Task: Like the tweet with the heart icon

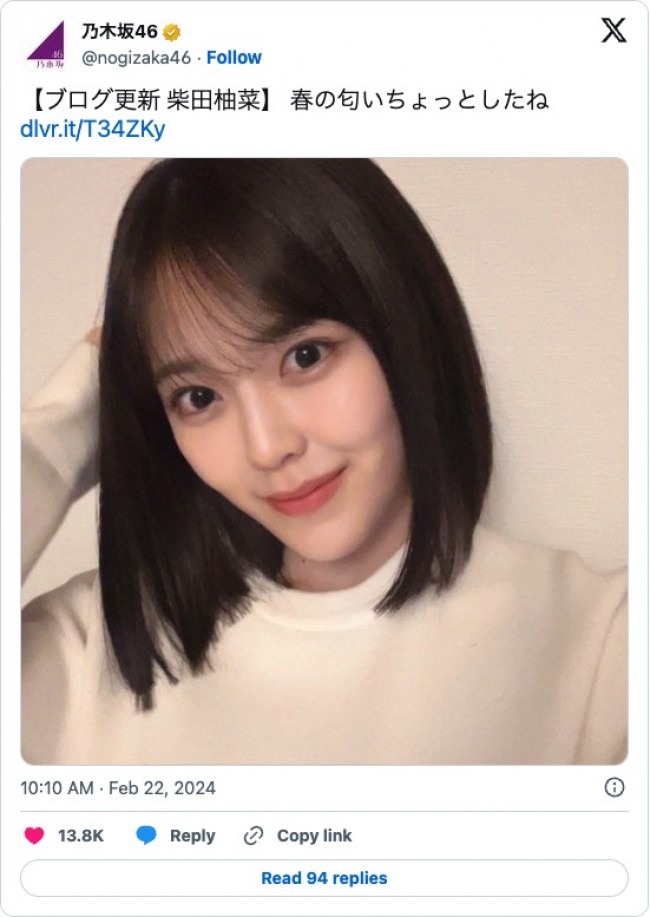Action: coord(35,836)
